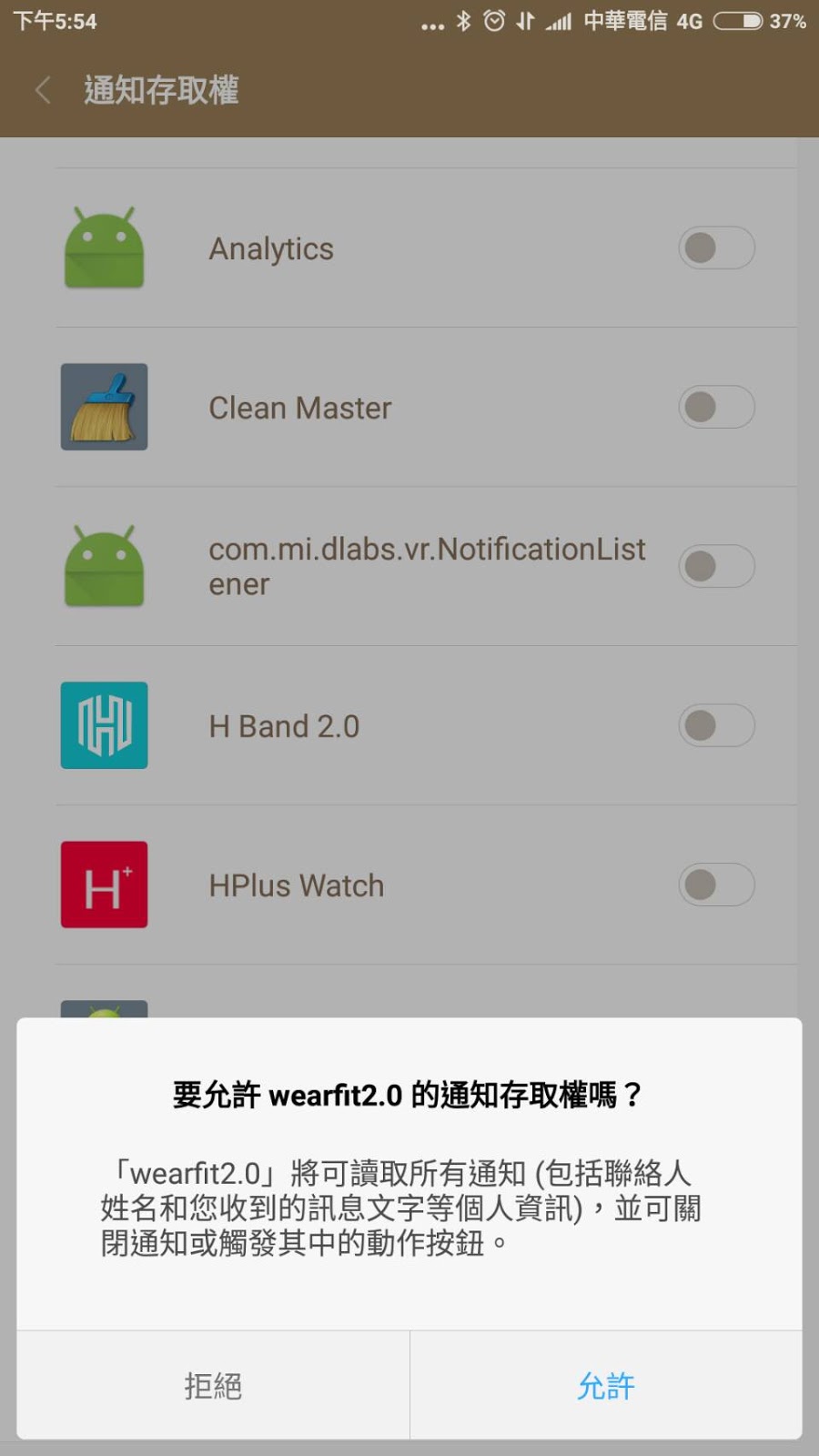Viewport: 819px width, 1456px height.
Task: Turn on the com.mi.dlabs.vr.NotificationListener switch
Action: (716, 566)
